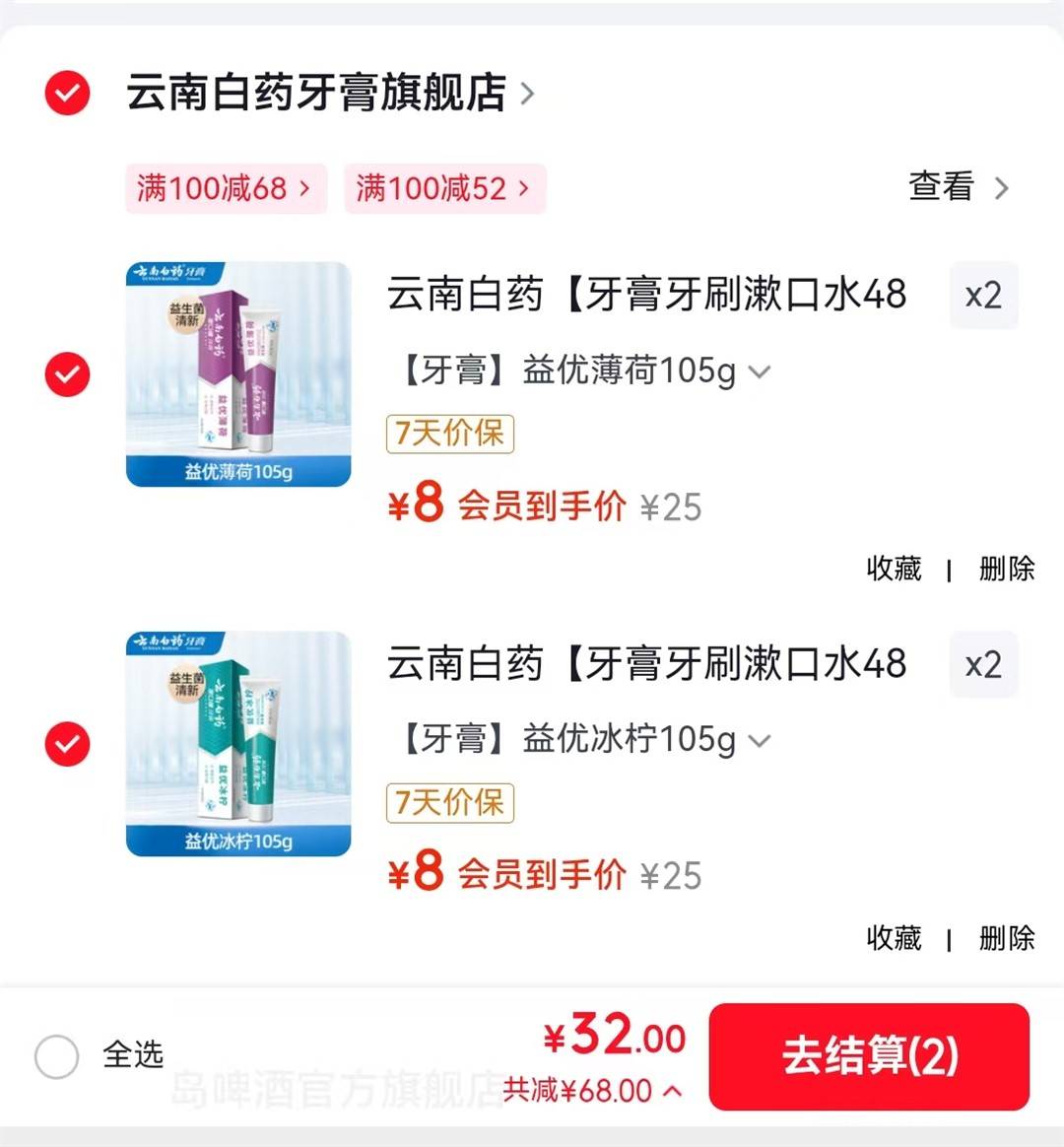Expand the 共减¥68.00 discount details

pos(591,1091)
